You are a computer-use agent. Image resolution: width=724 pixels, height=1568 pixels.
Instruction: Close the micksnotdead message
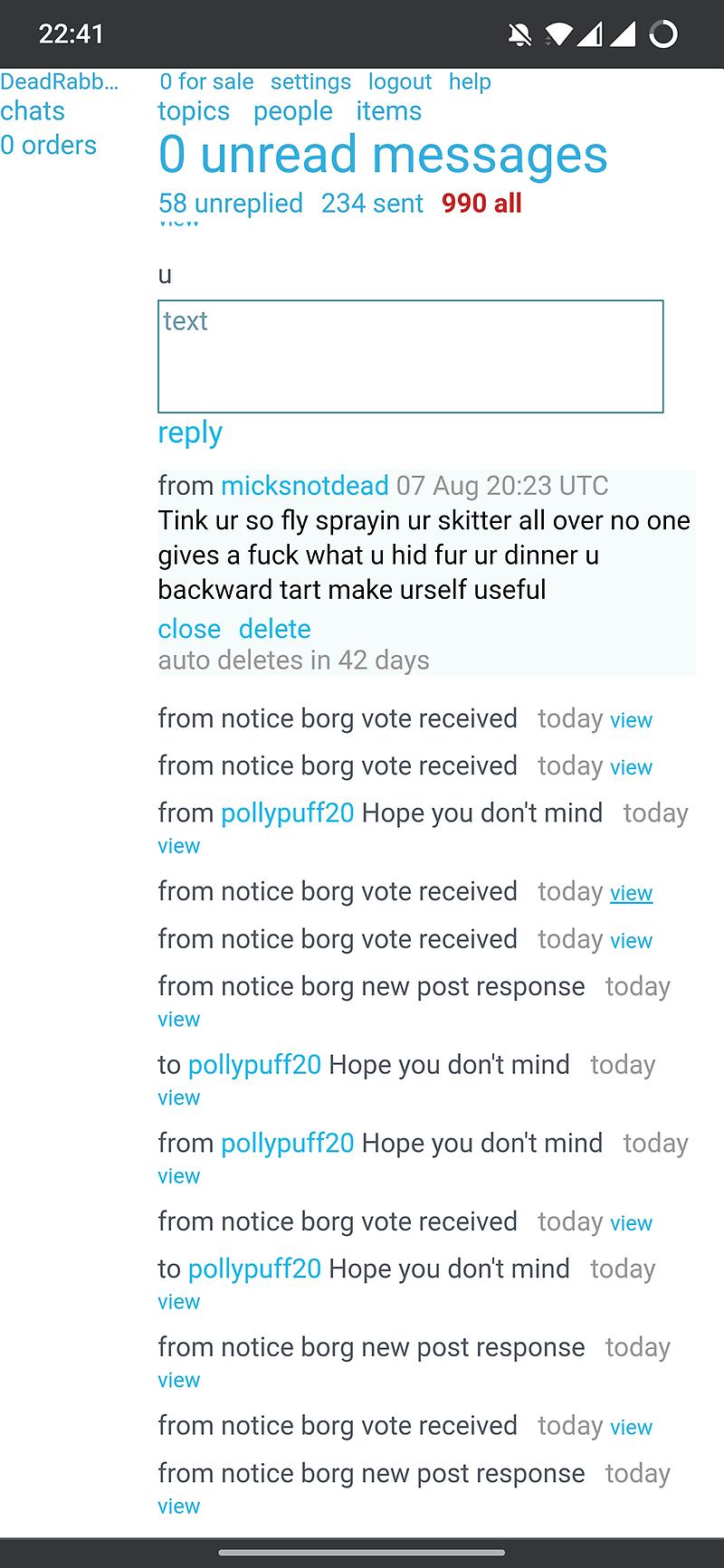189,629
